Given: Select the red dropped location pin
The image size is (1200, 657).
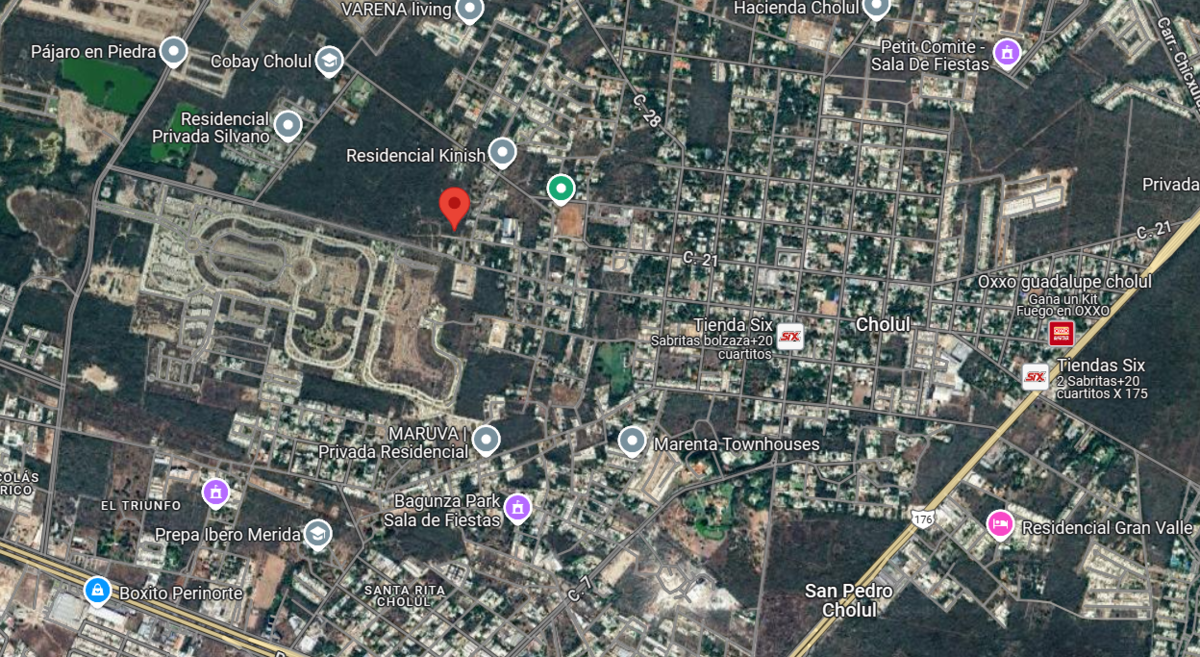Looking at the screenshot, I should [x=455, y=207].
